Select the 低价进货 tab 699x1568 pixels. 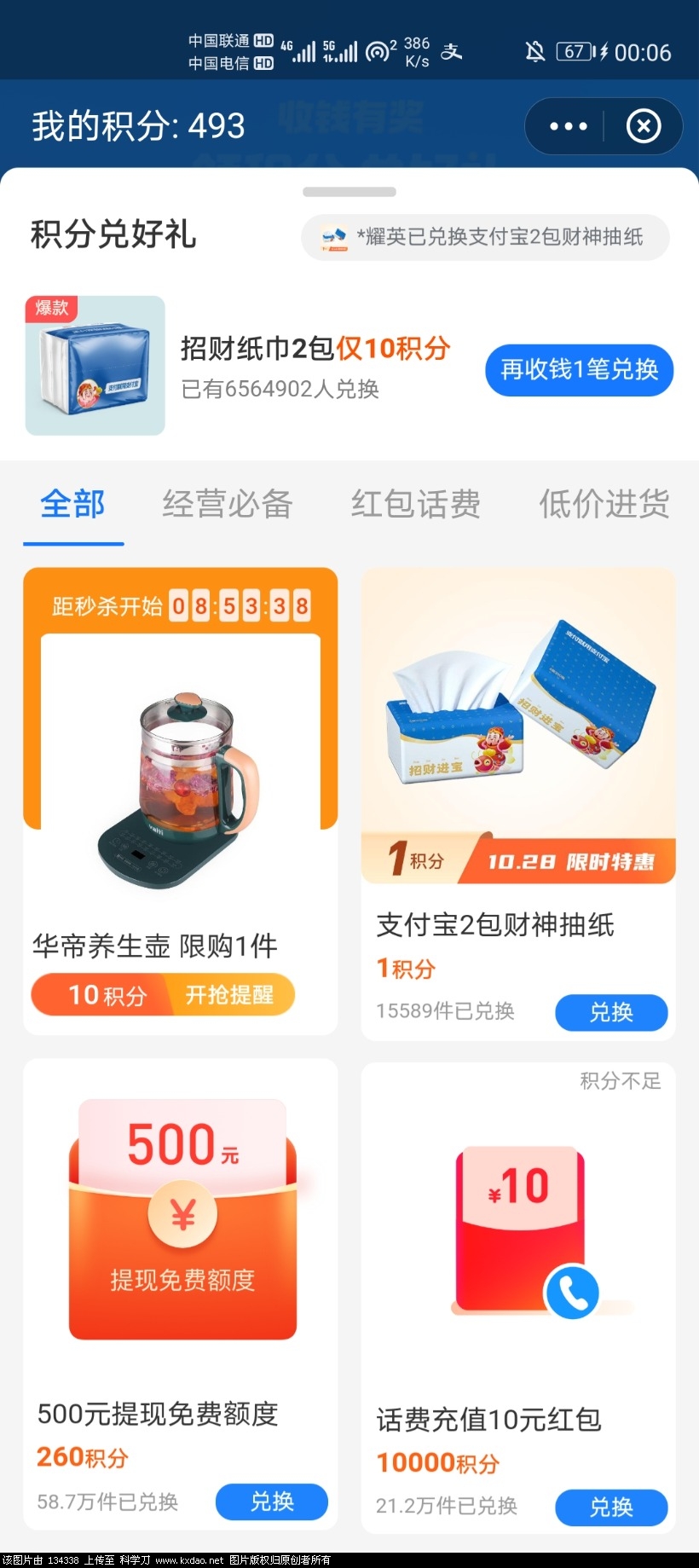tap(604, 505)
